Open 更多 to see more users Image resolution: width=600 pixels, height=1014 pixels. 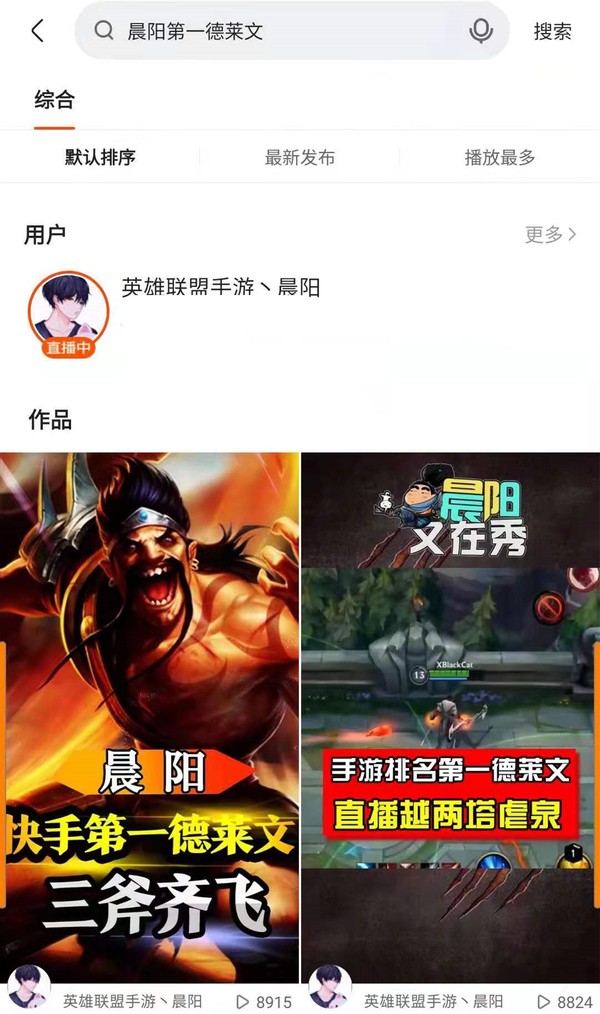551,234
